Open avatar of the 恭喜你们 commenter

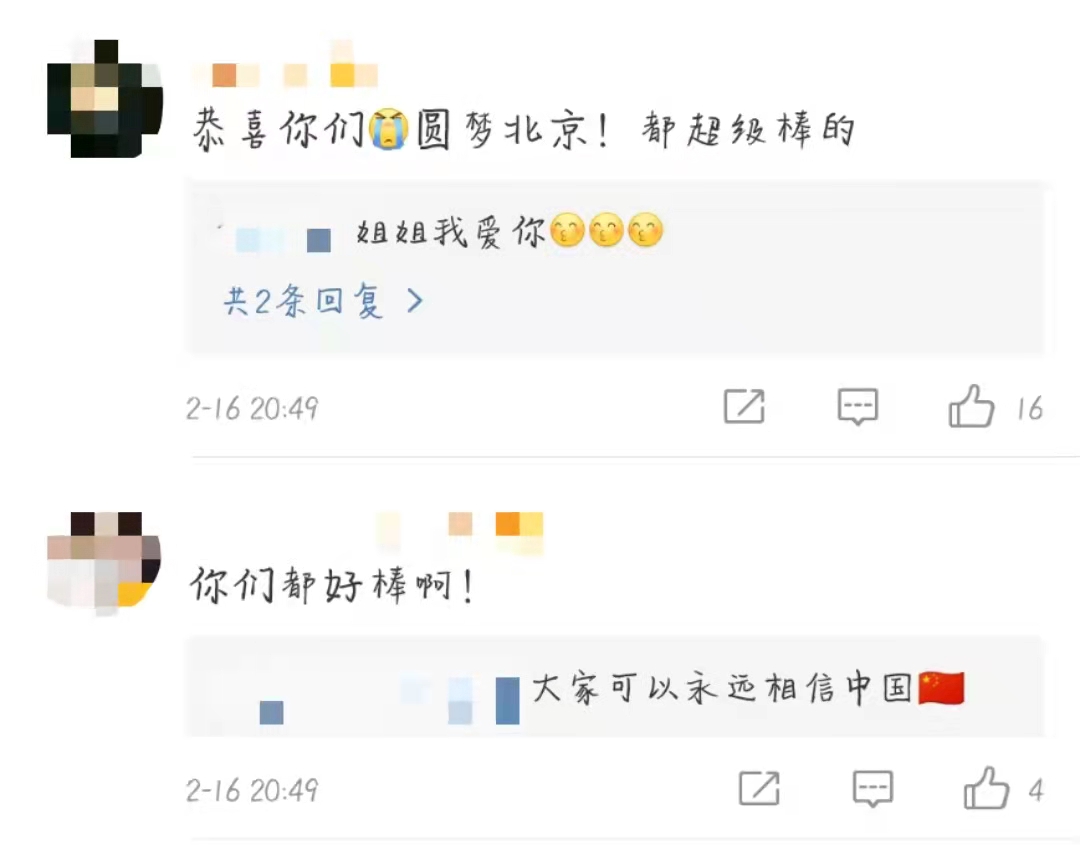pos(104,99)
